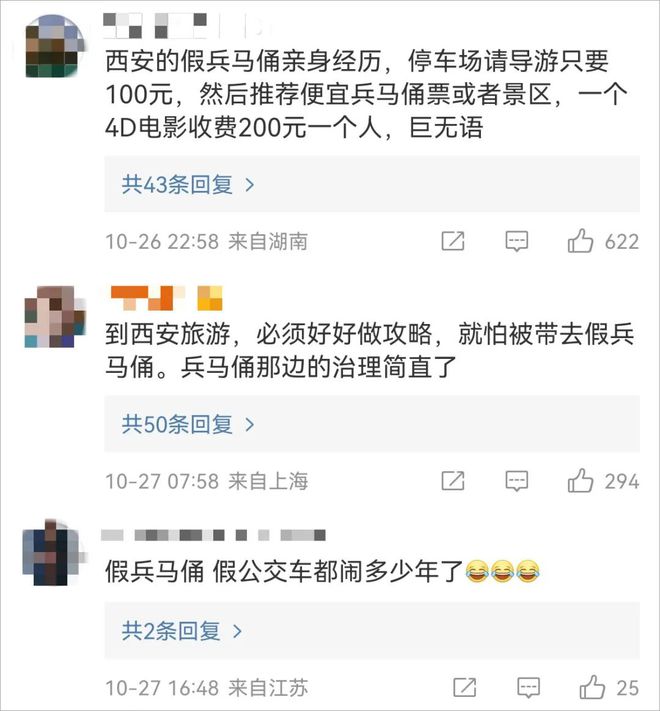Repost the comment from 江苏
Image resolution: width=660 pixels, height=711 pixels.
(464, 688)
